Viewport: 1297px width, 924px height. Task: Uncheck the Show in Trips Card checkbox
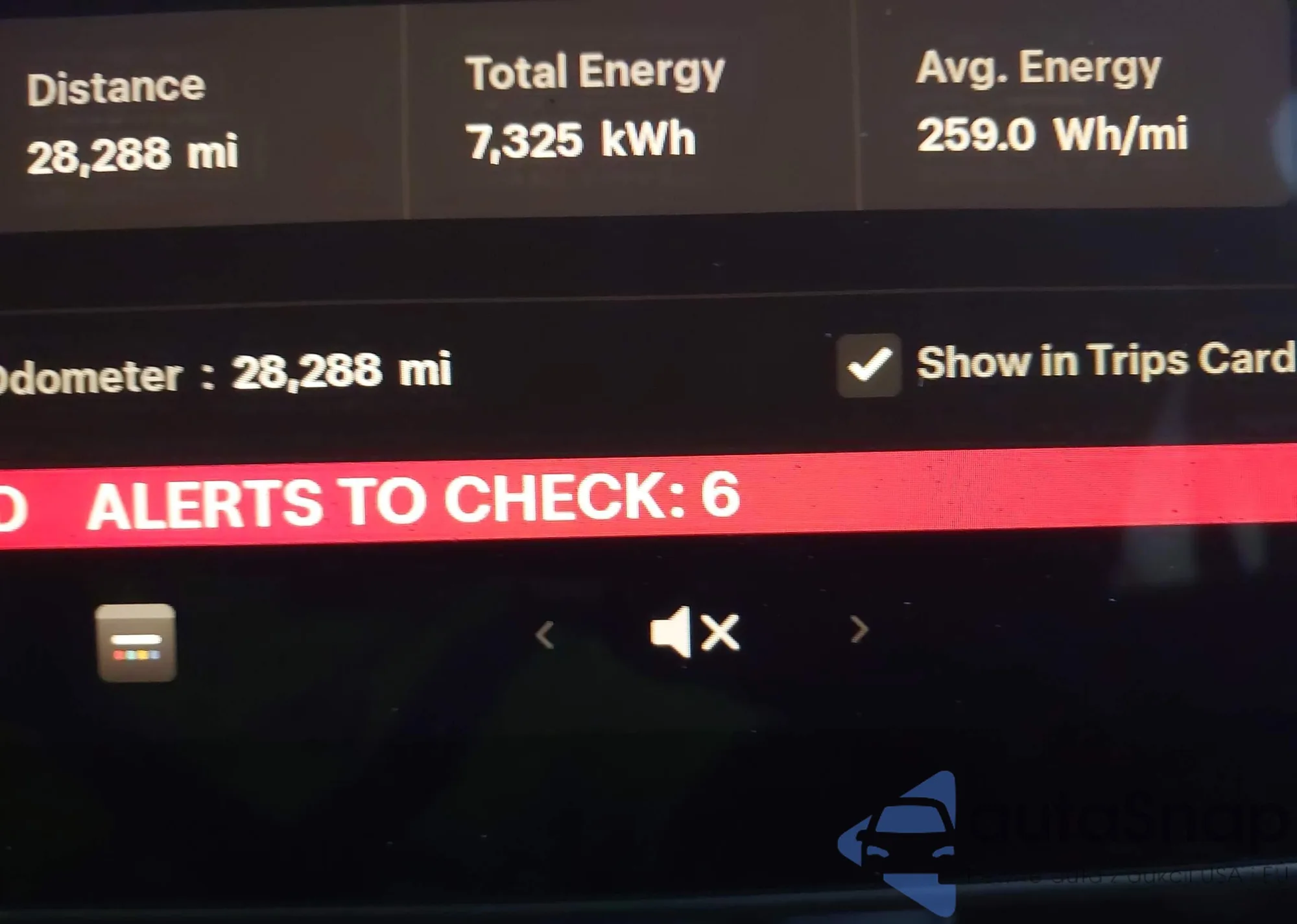pos(868,365)
